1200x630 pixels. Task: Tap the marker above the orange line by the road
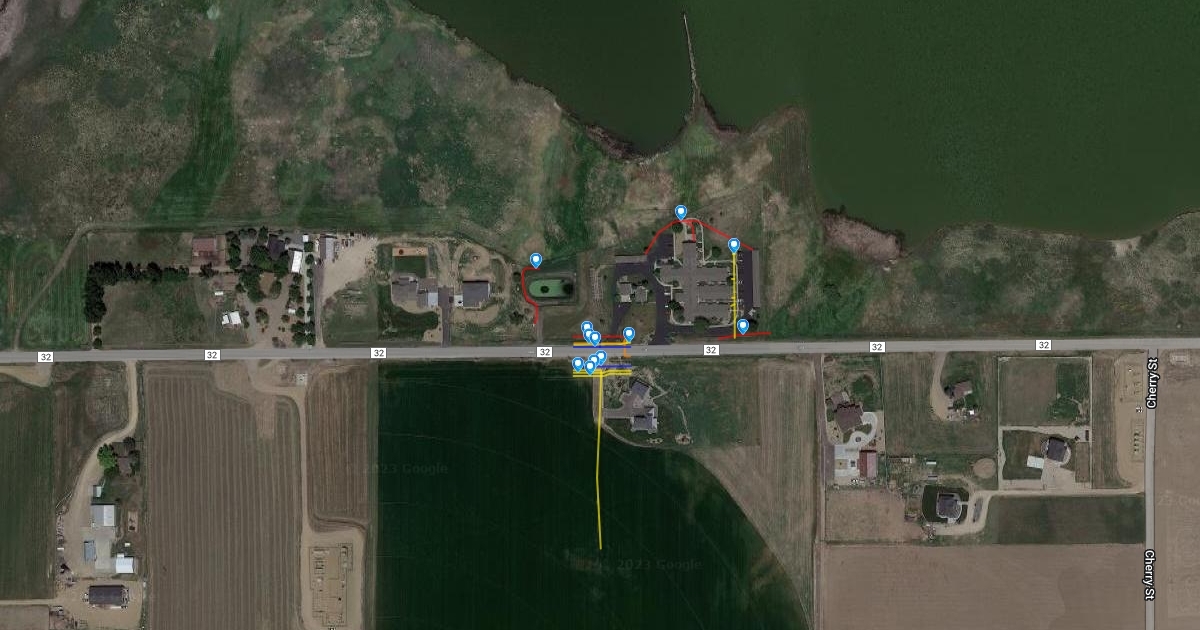coord(629,333)
